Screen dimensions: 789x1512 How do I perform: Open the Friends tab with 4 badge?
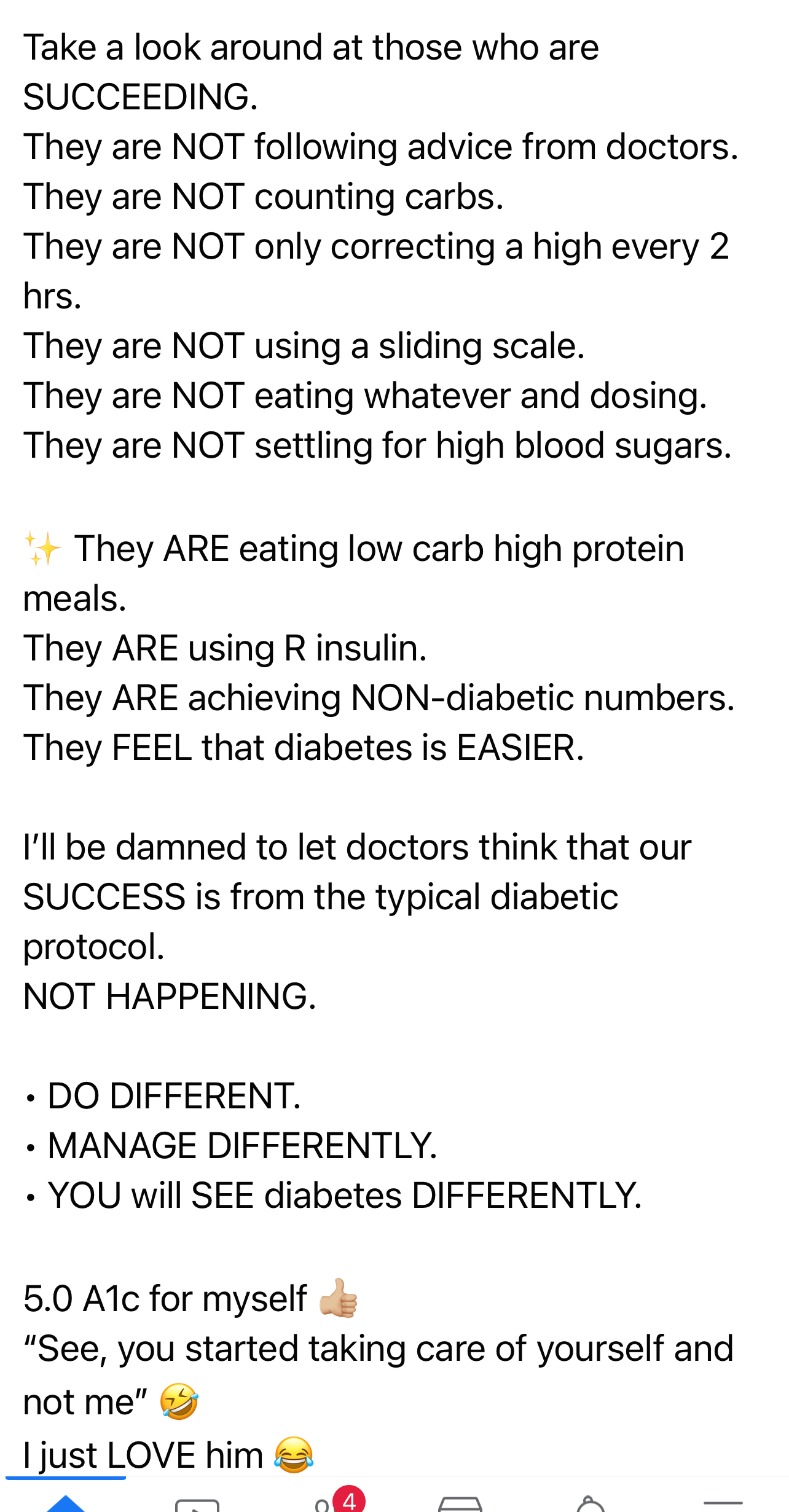coord(329,1503)
